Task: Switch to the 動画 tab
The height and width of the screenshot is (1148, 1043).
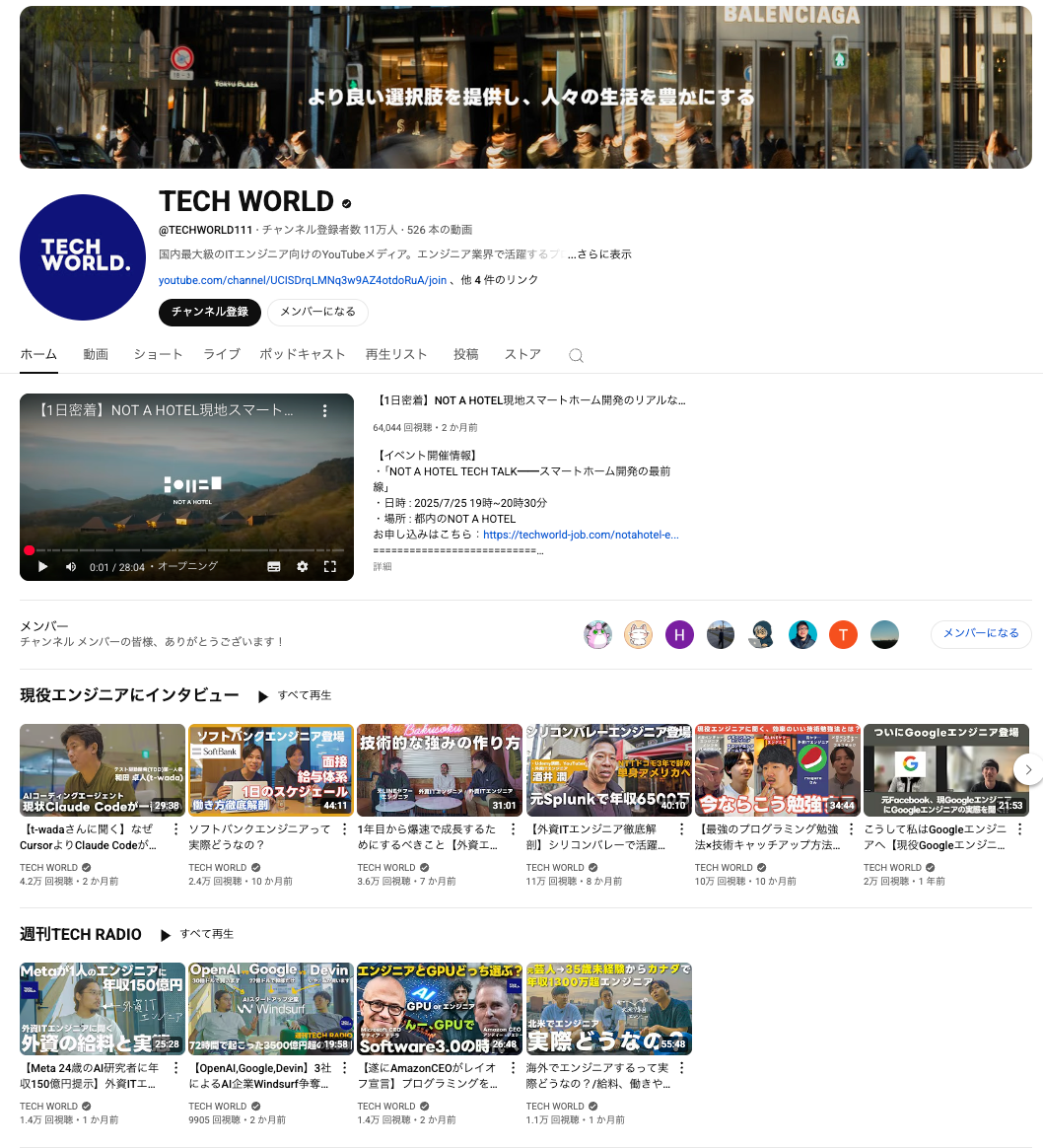Action: pos(96,354)
